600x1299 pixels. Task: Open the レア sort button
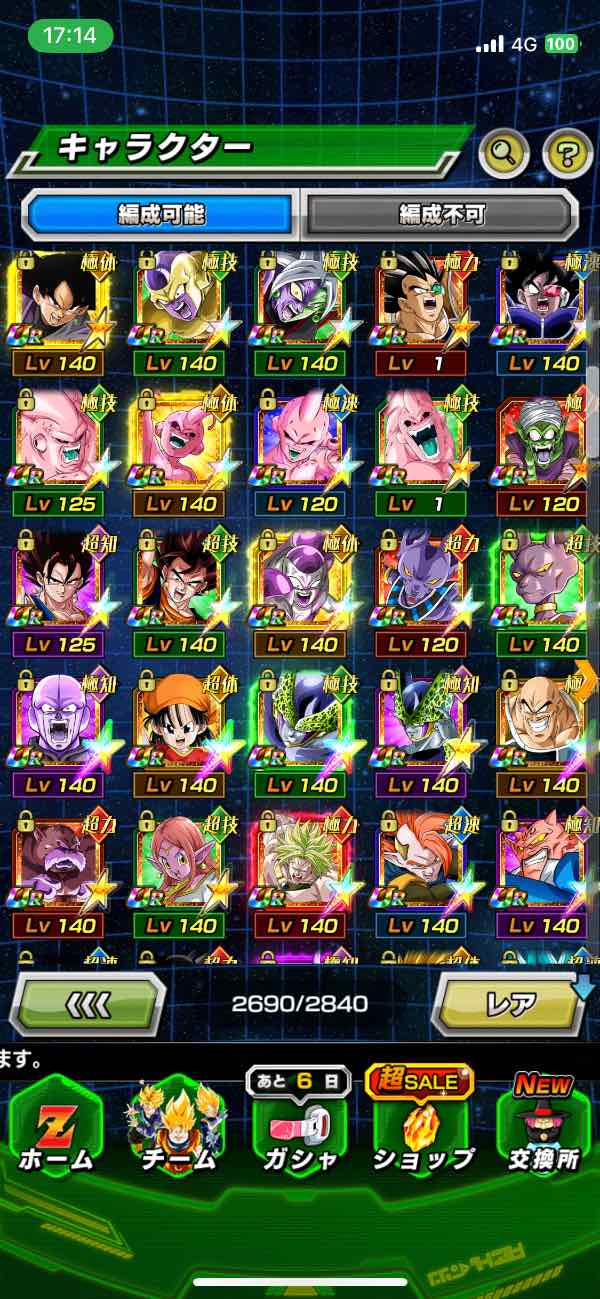510,1003
